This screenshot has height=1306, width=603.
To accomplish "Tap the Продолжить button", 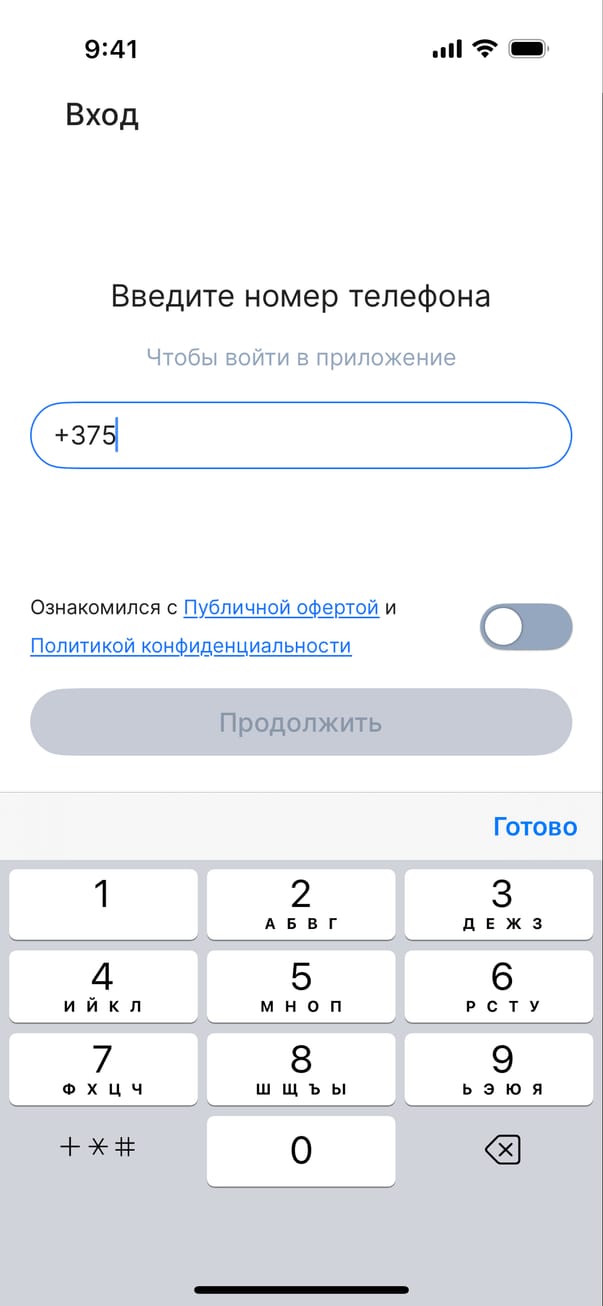I will tap(301, 722).
